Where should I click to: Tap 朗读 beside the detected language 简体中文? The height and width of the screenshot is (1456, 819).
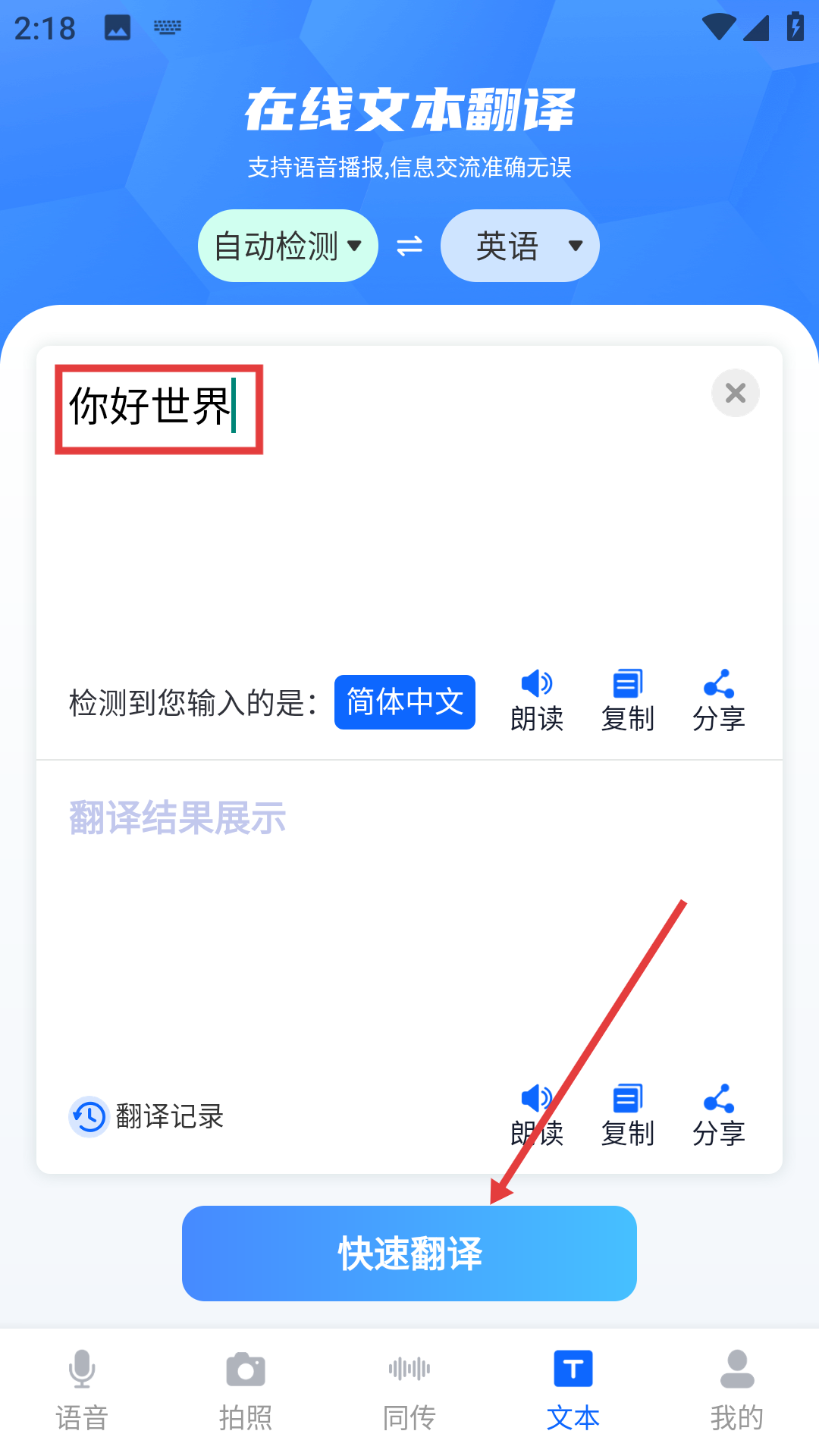click(536, 701)
